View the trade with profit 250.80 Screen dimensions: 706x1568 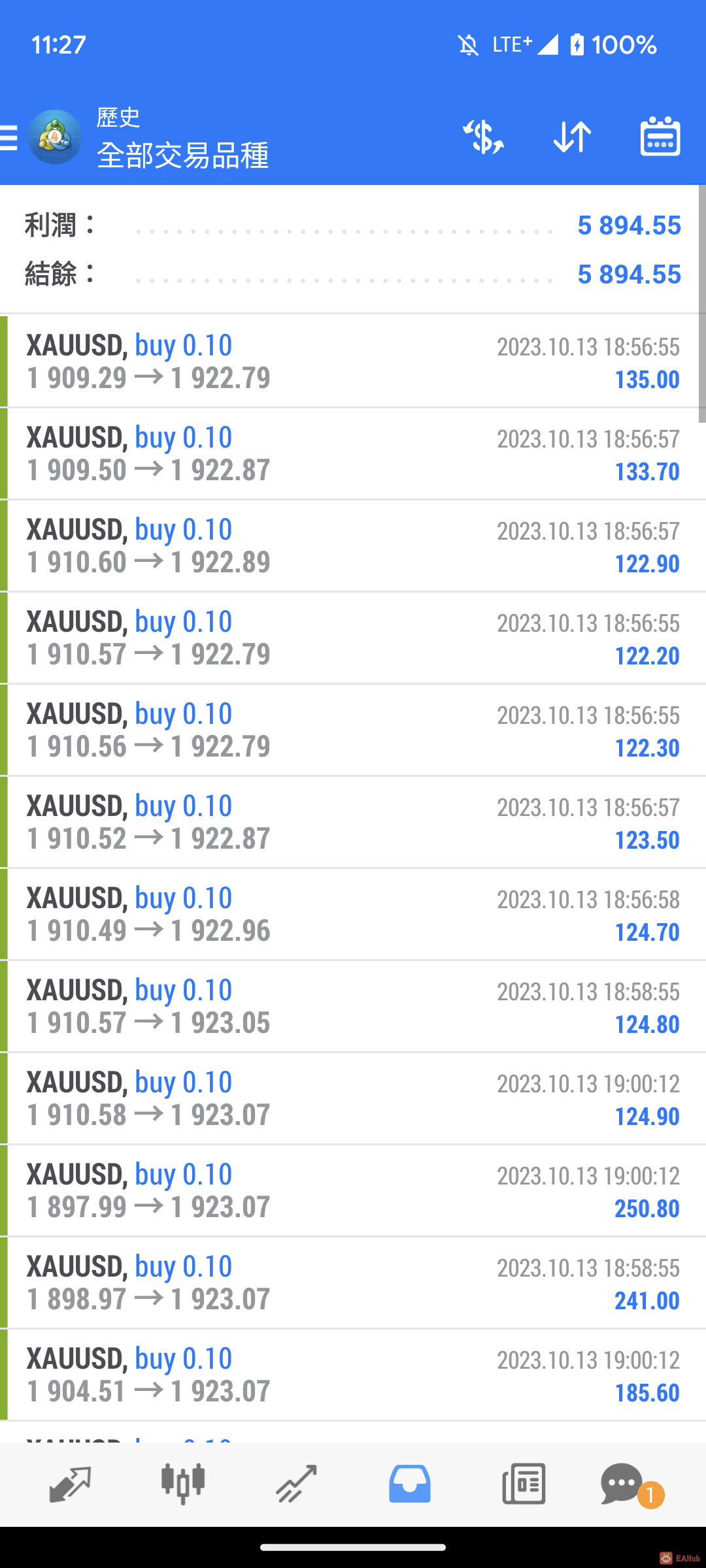(x=353, y=1190)
